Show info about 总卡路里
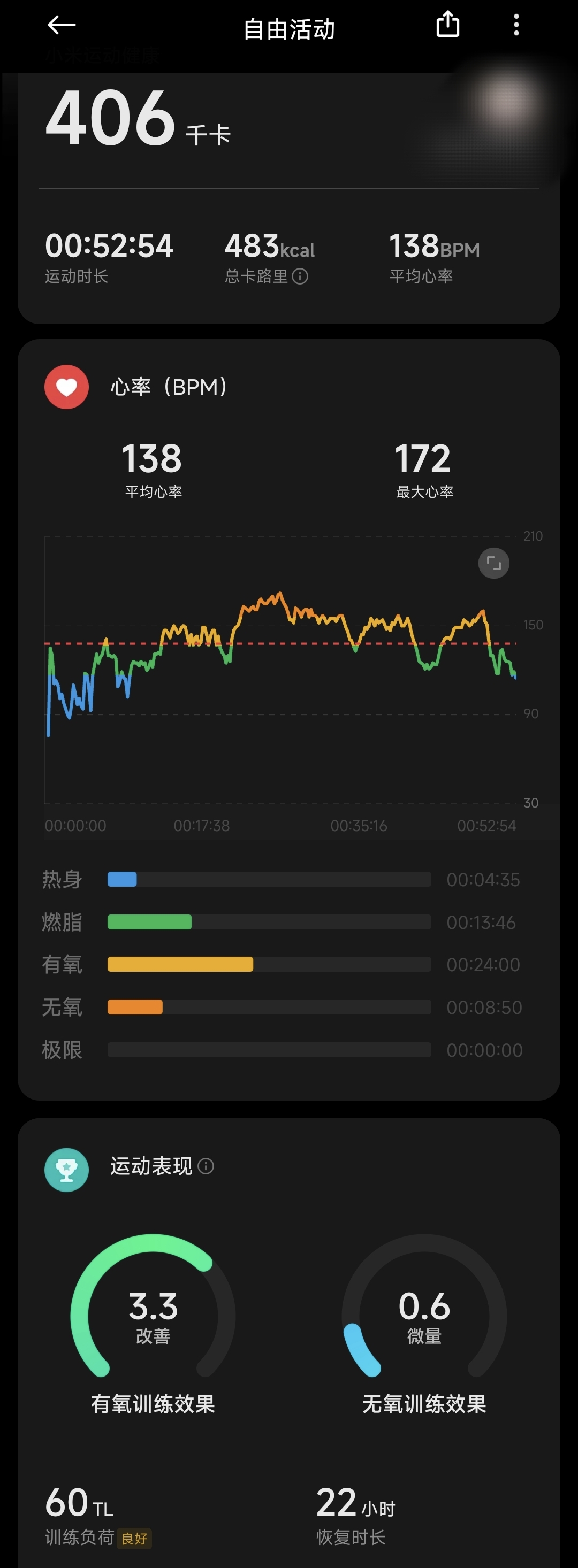 [300, 277]
